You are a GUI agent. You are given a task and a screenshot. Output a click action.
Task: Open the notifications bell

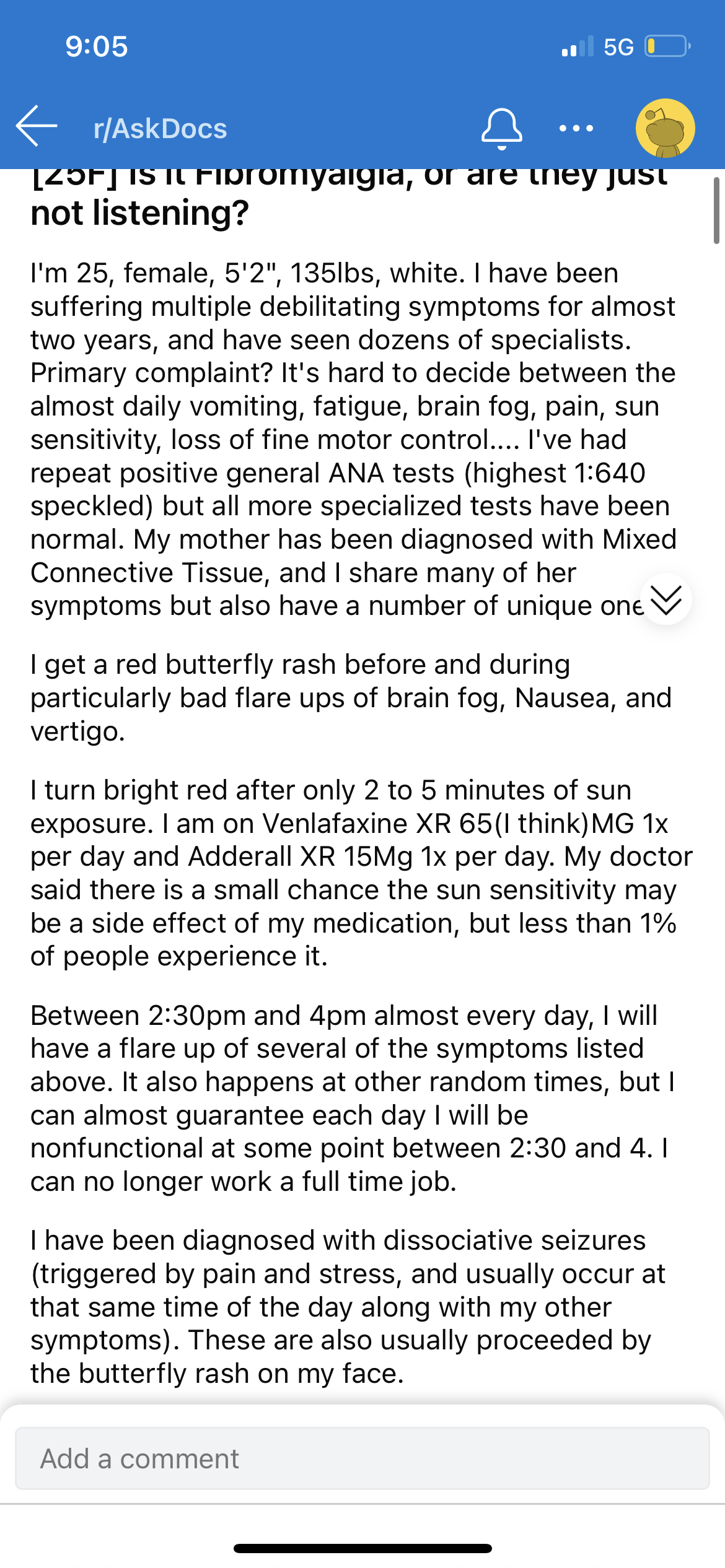coord(502,129)
